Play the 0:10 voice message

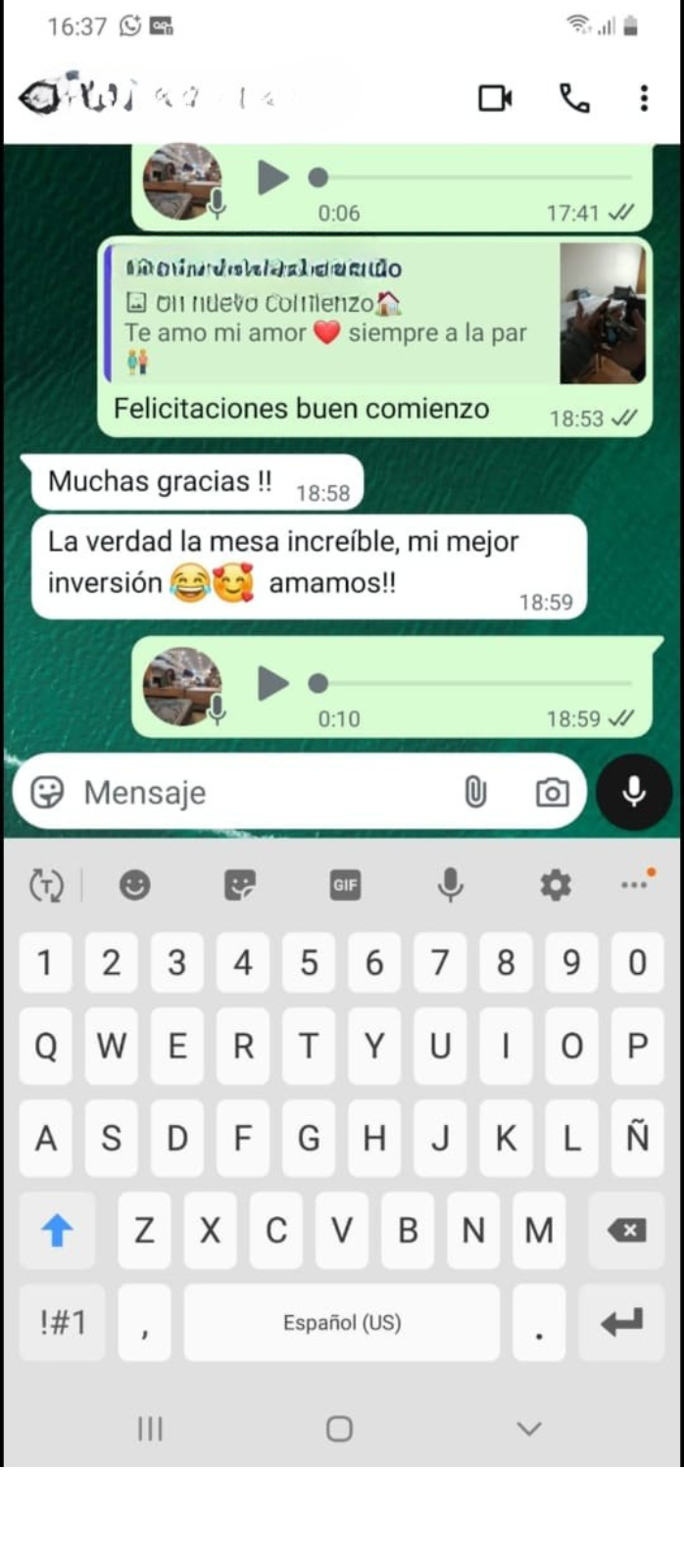[273, 683]
